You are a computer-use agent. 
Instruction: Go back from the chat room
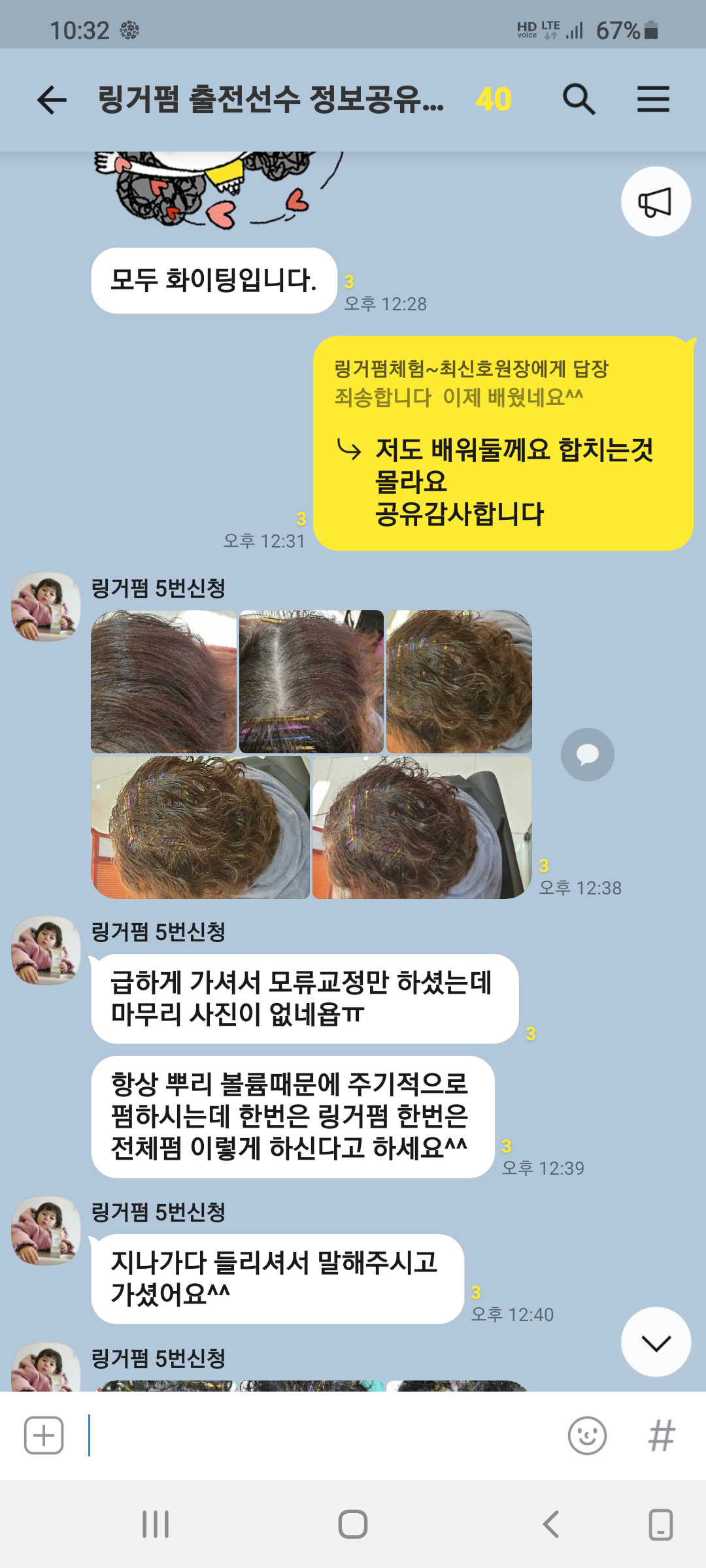tap(52, 100)
